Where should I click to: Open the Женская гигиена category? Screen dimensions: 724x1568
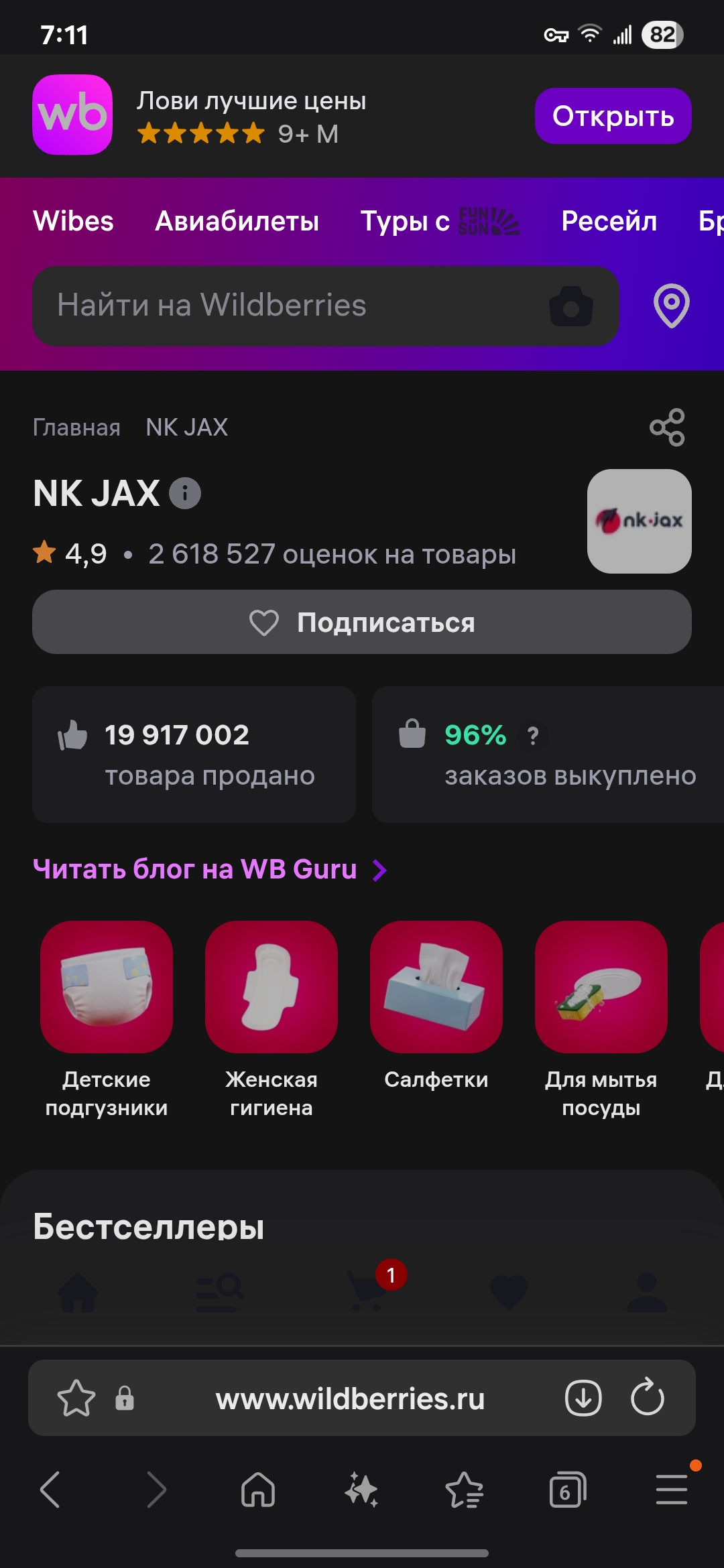(271, 987)
